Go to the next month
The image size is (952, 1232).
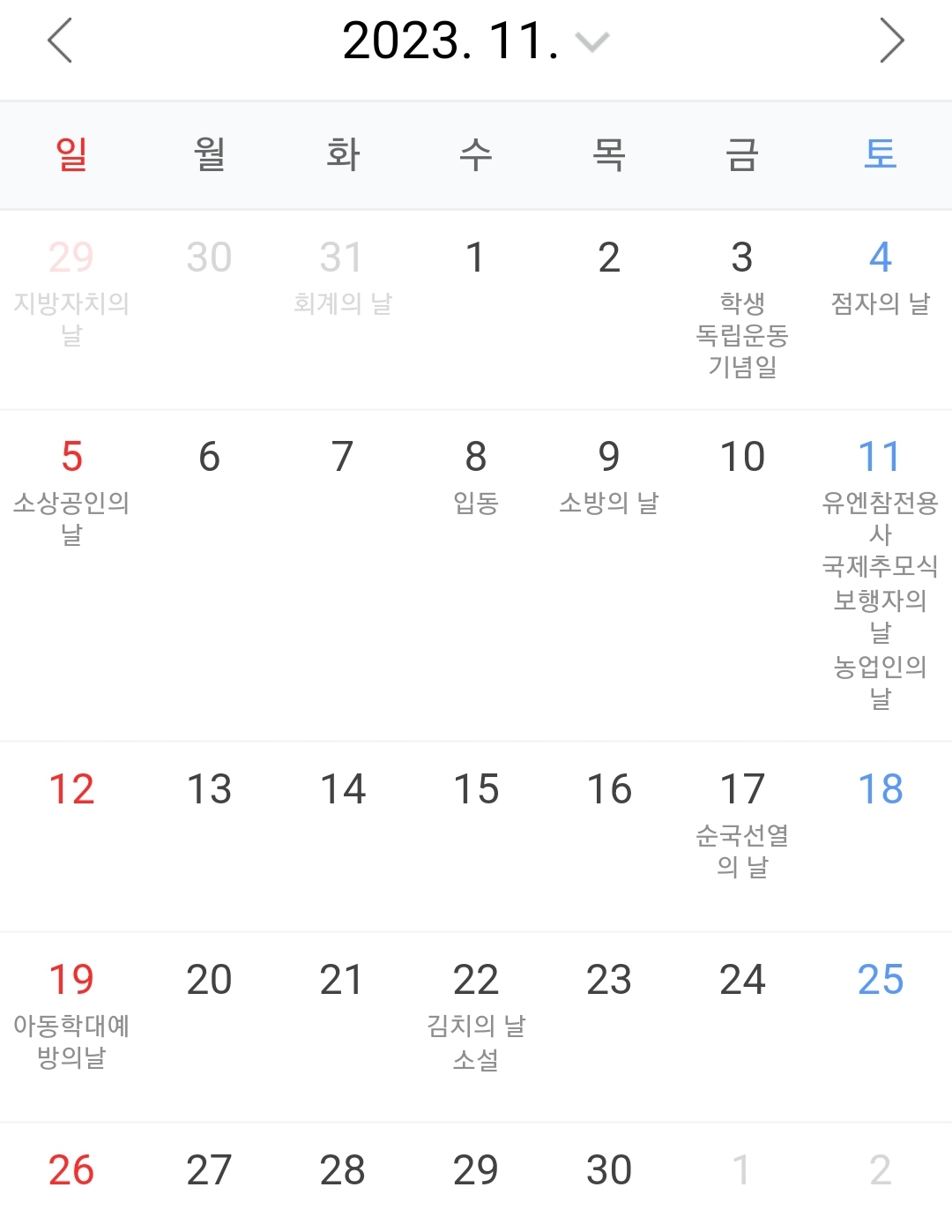coord(891,41)
